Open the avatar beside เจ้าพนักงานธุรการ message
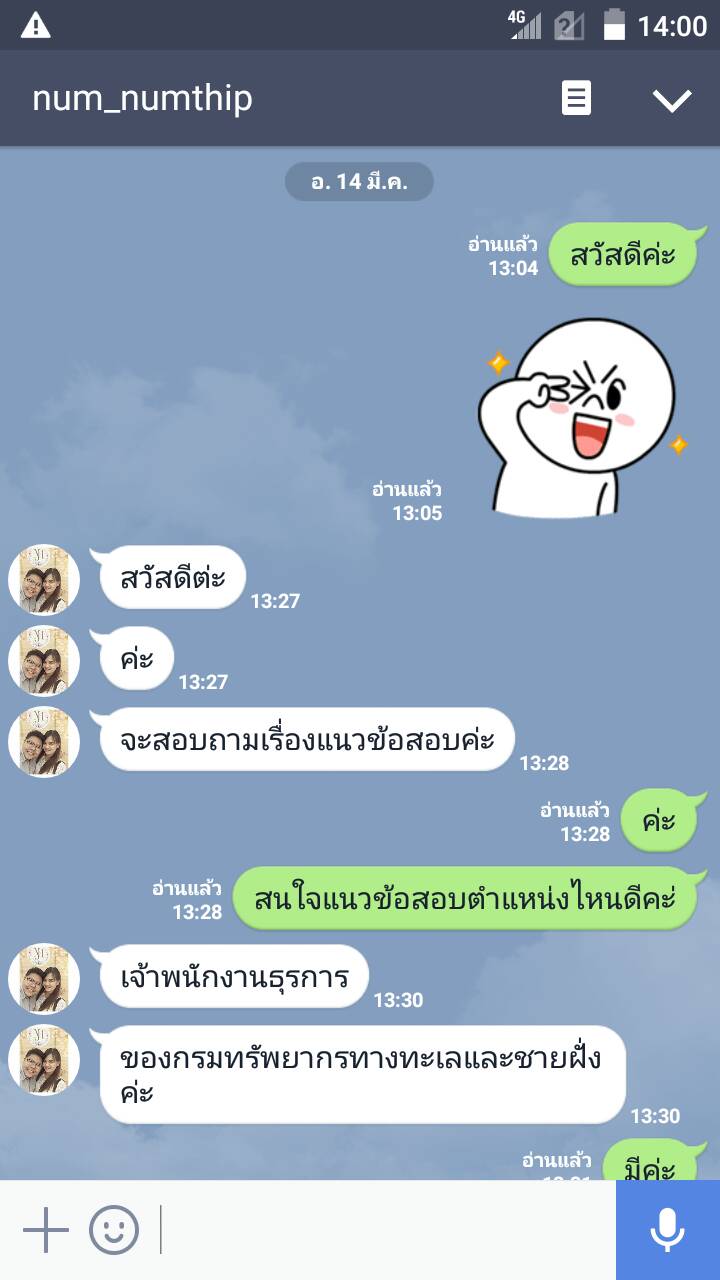720x1280 pixels. [44, 979]
